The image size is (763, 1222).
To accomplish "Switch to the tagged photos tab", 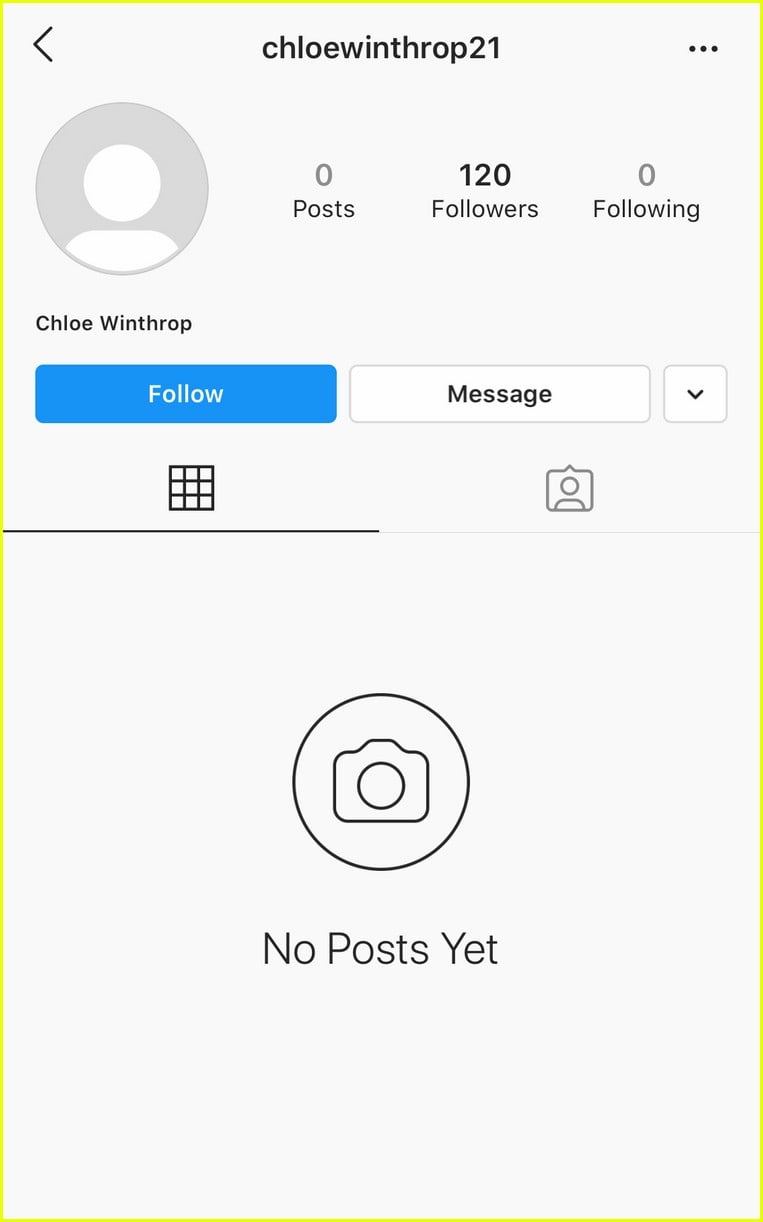I will coord(570,489).
